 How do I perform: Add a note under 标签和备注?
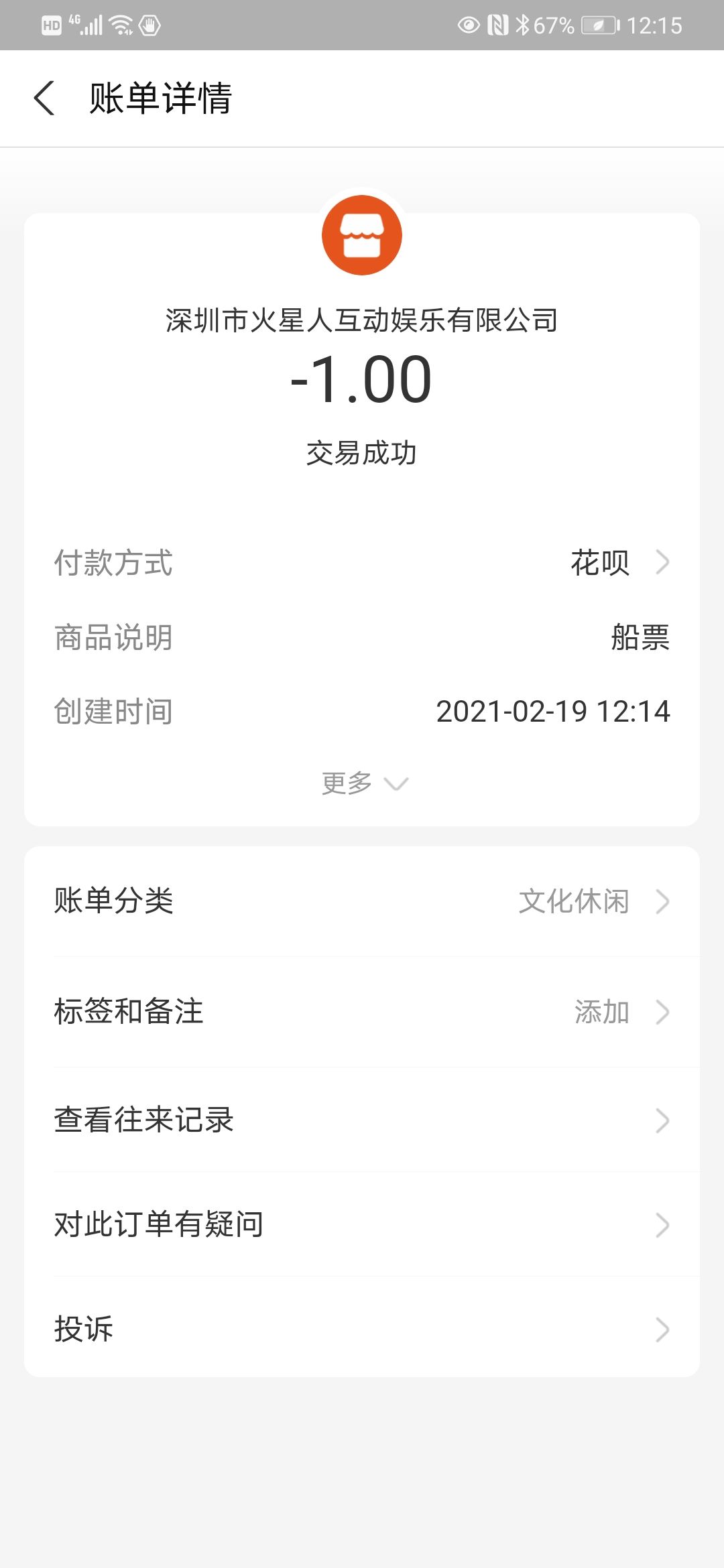point(362,1012)
